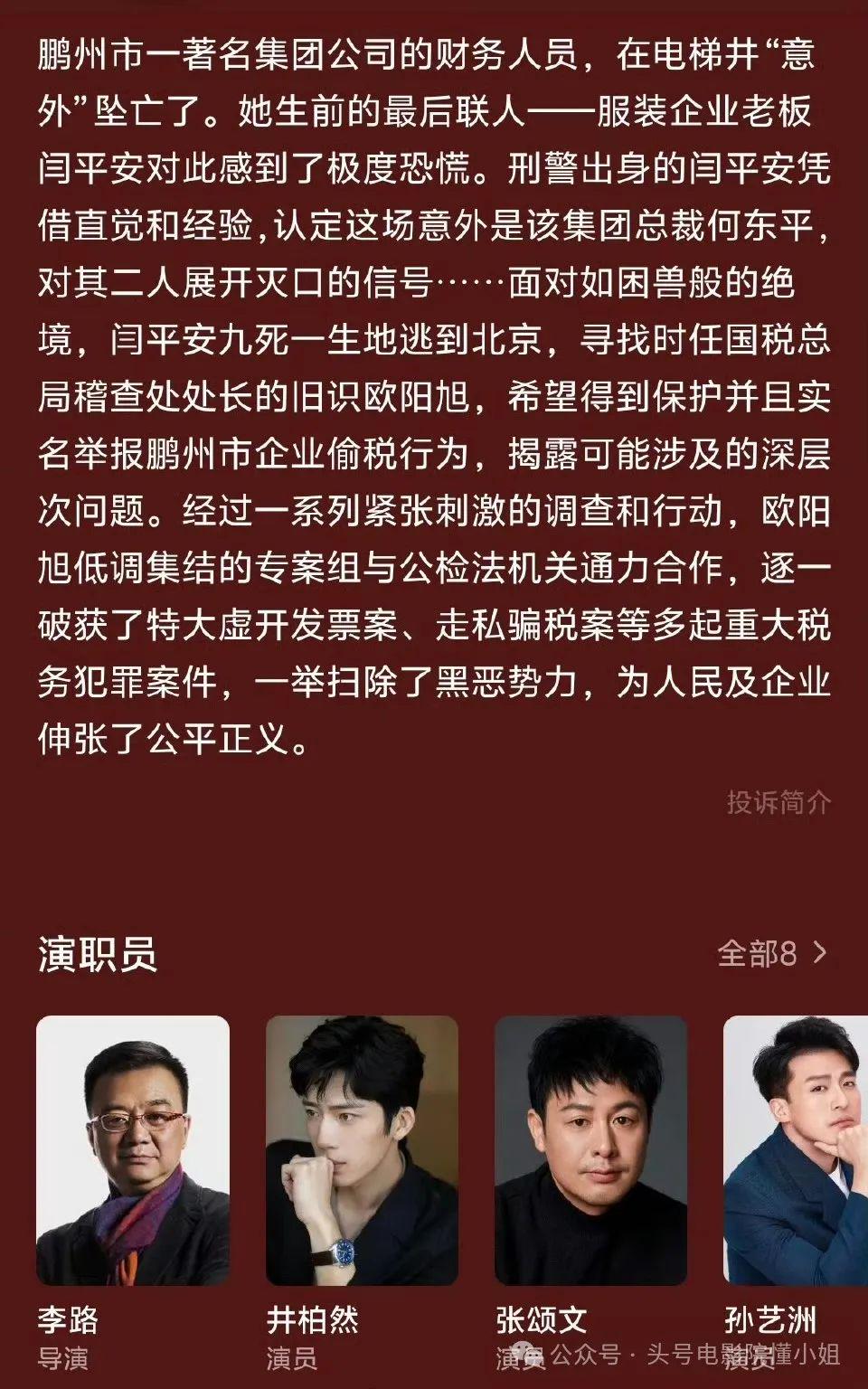868x1389 pixels.
Task: View actor 井柏然's profile card
Action: click(362, 1150)
